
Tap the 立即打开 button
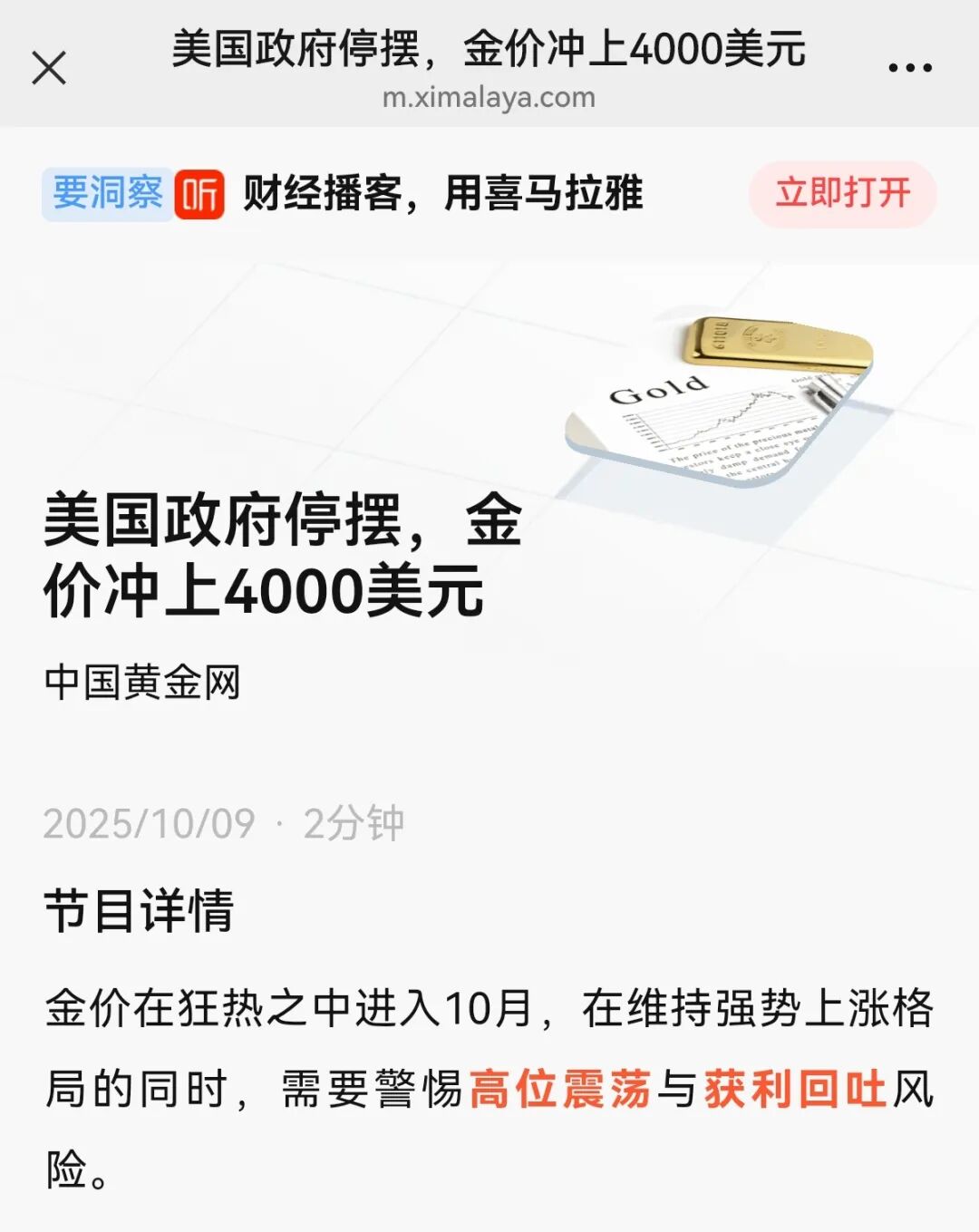842,193
